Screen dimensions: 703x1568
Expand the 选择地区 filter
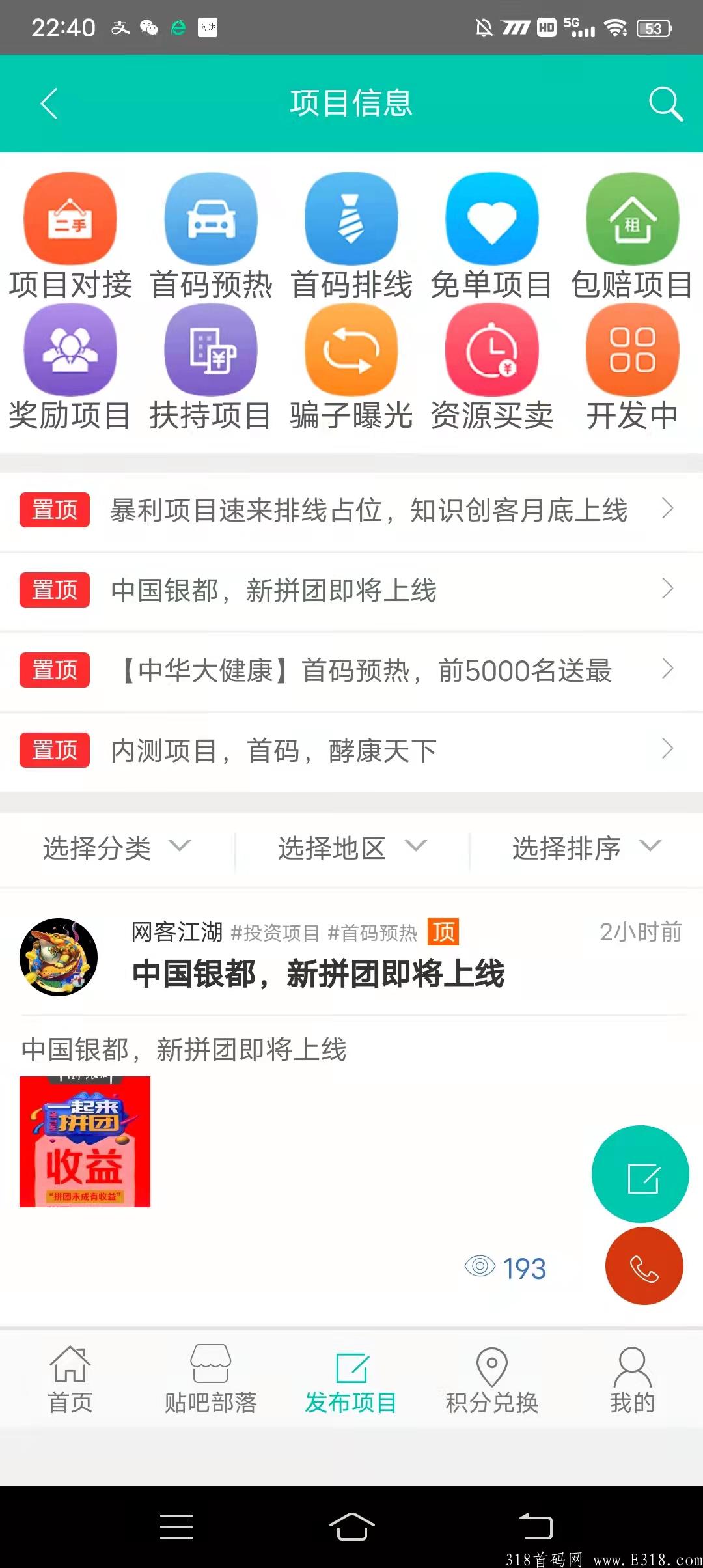click(x=350, y=847)
